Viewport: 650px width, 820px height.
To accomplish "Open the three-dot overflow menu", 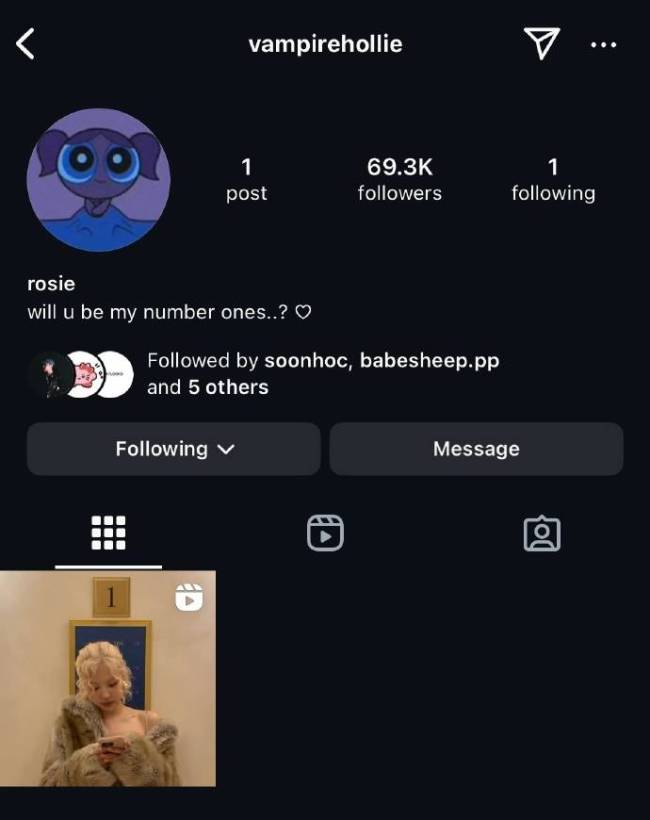I will tap(603, 45).
